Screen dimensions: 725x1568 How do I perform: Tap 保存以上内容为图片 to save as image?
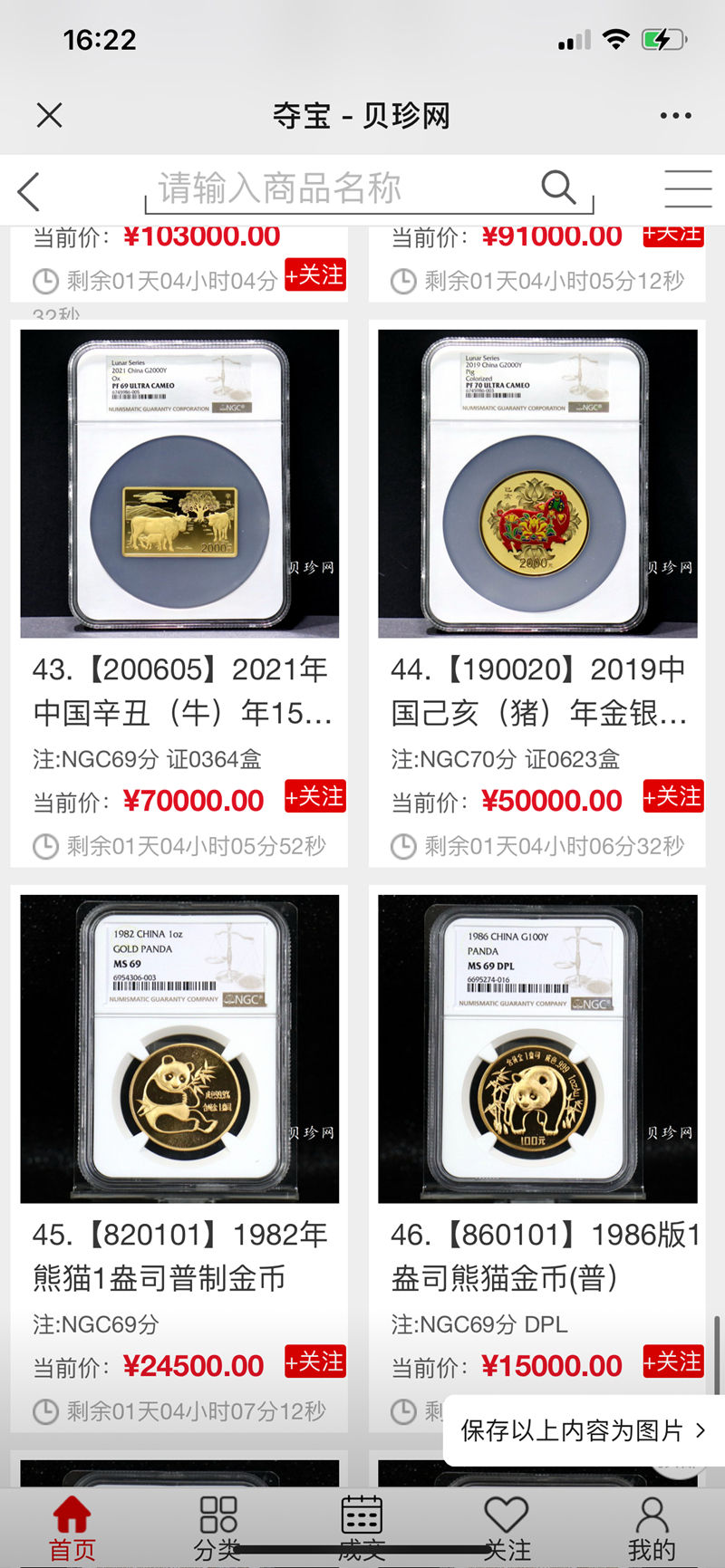[582, 1430]
